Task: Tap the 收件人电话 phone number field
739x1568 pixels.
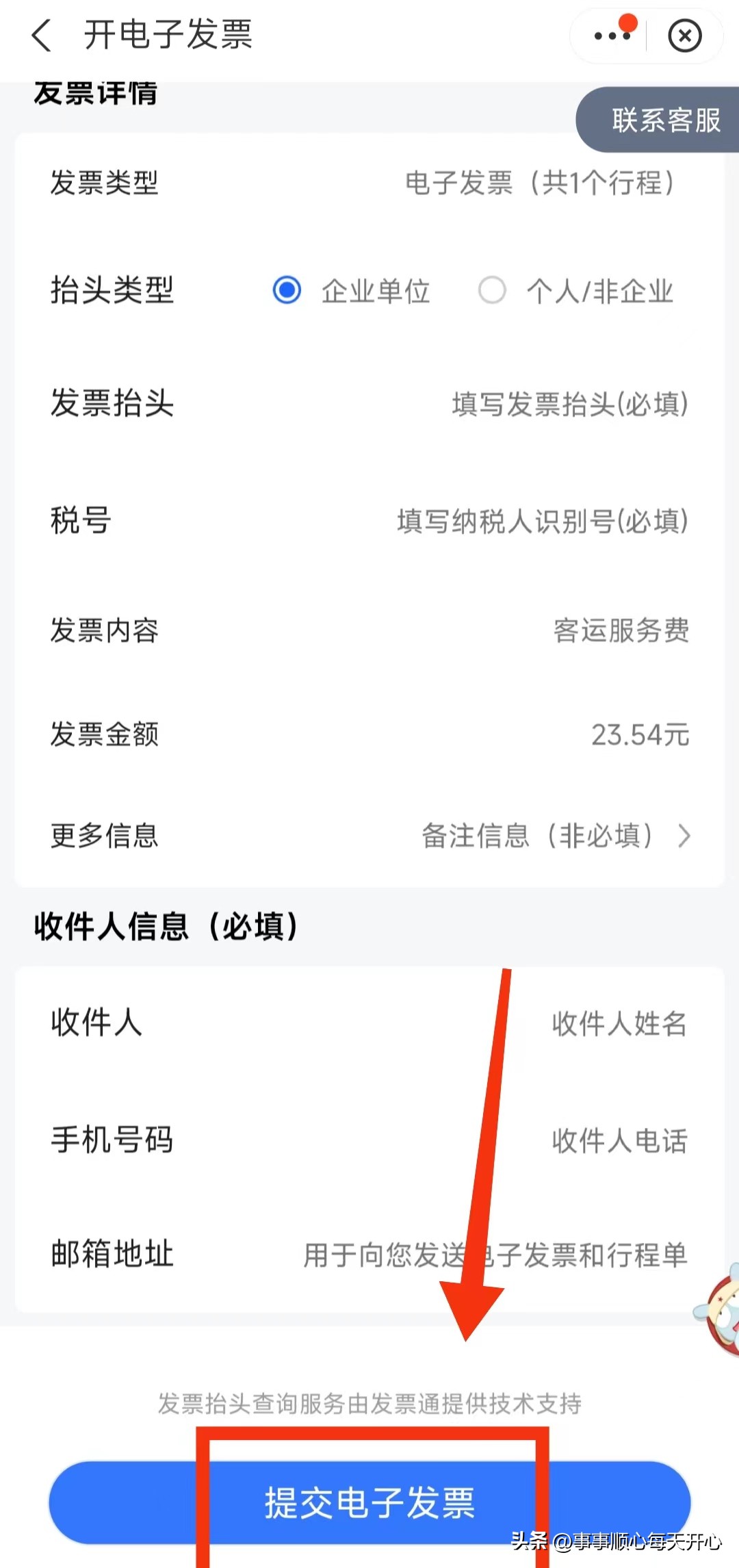Action: 618,1140
